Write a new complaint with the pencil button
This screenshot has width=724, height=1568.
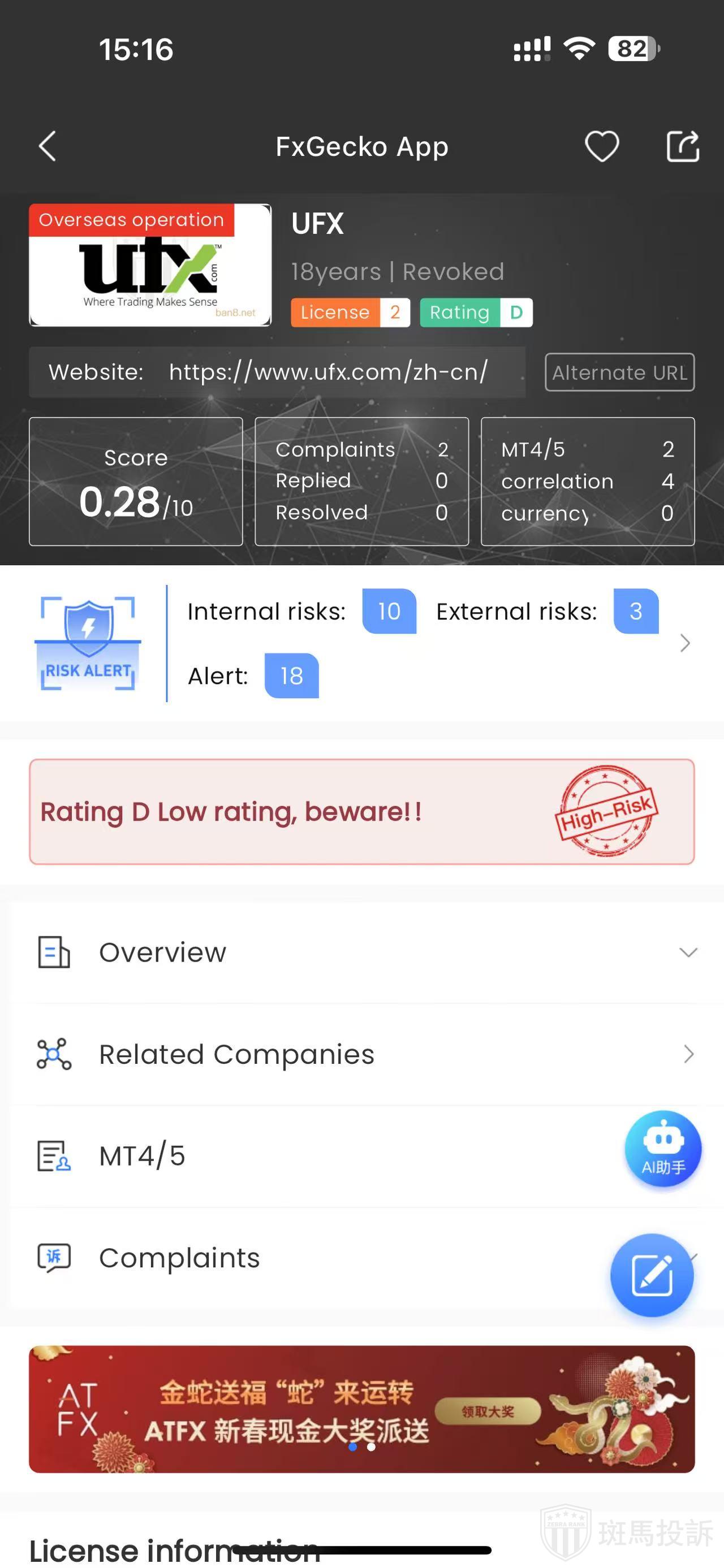pos(652,1275)
